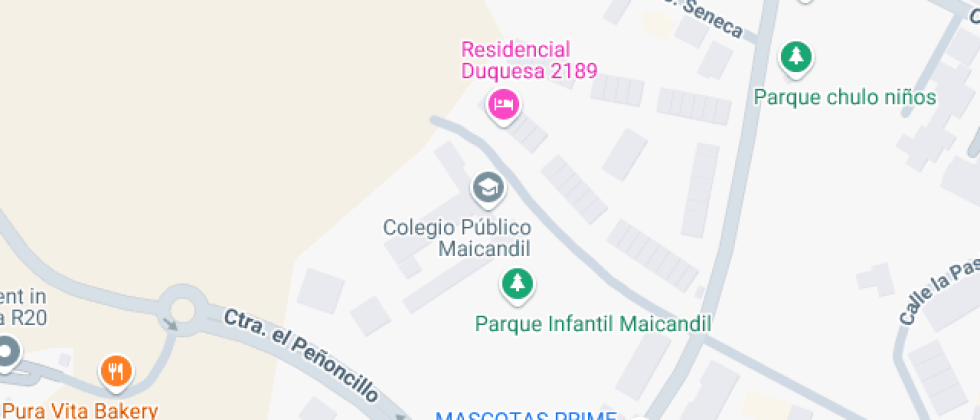Tap the Parque Infantil Maicandil park pin
The width and height of the screenshot is (980, 420).
pos(517,285)
